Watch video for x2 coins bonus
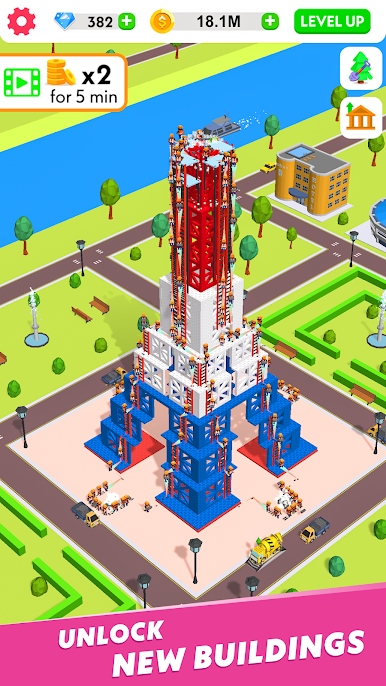 pyautogui.click(x=63, y=82)
